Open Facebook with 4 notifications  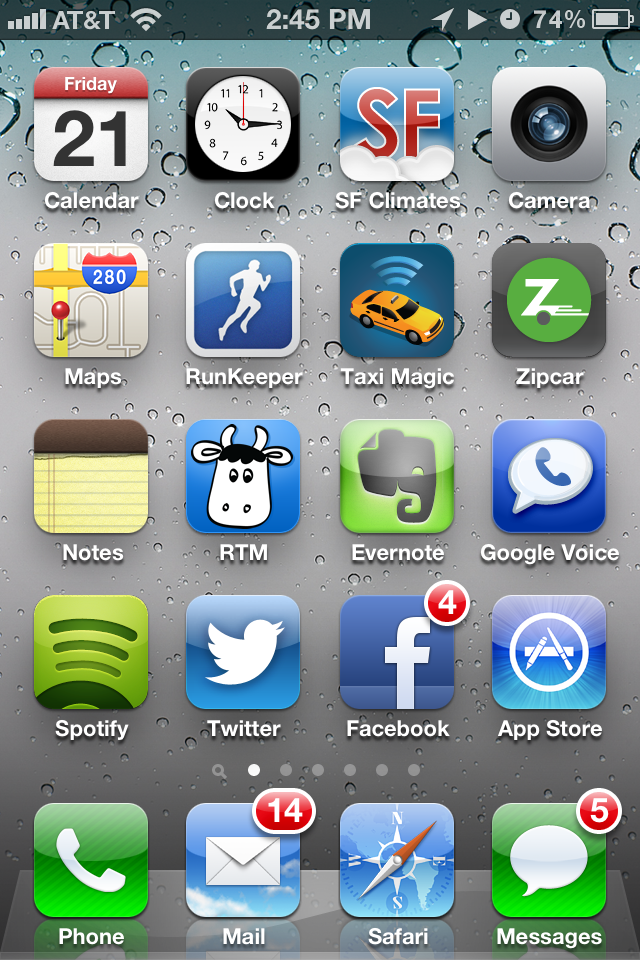[396, 652]
